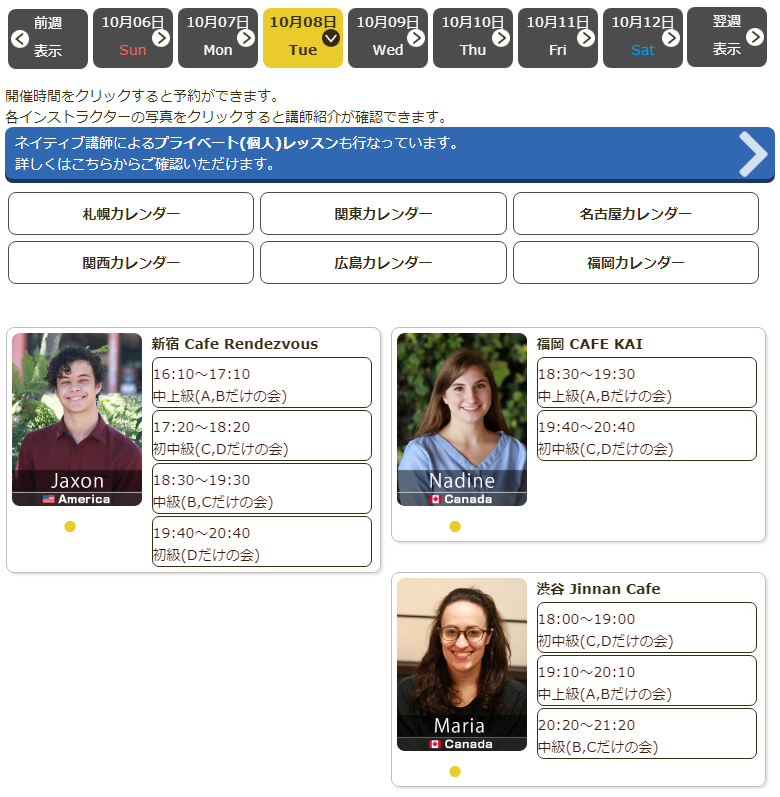Viewport: 780px width, 797px height.
Task: Reserve Maria's 18:00～19:00 初中級 slot
Action: click(647, 629)
